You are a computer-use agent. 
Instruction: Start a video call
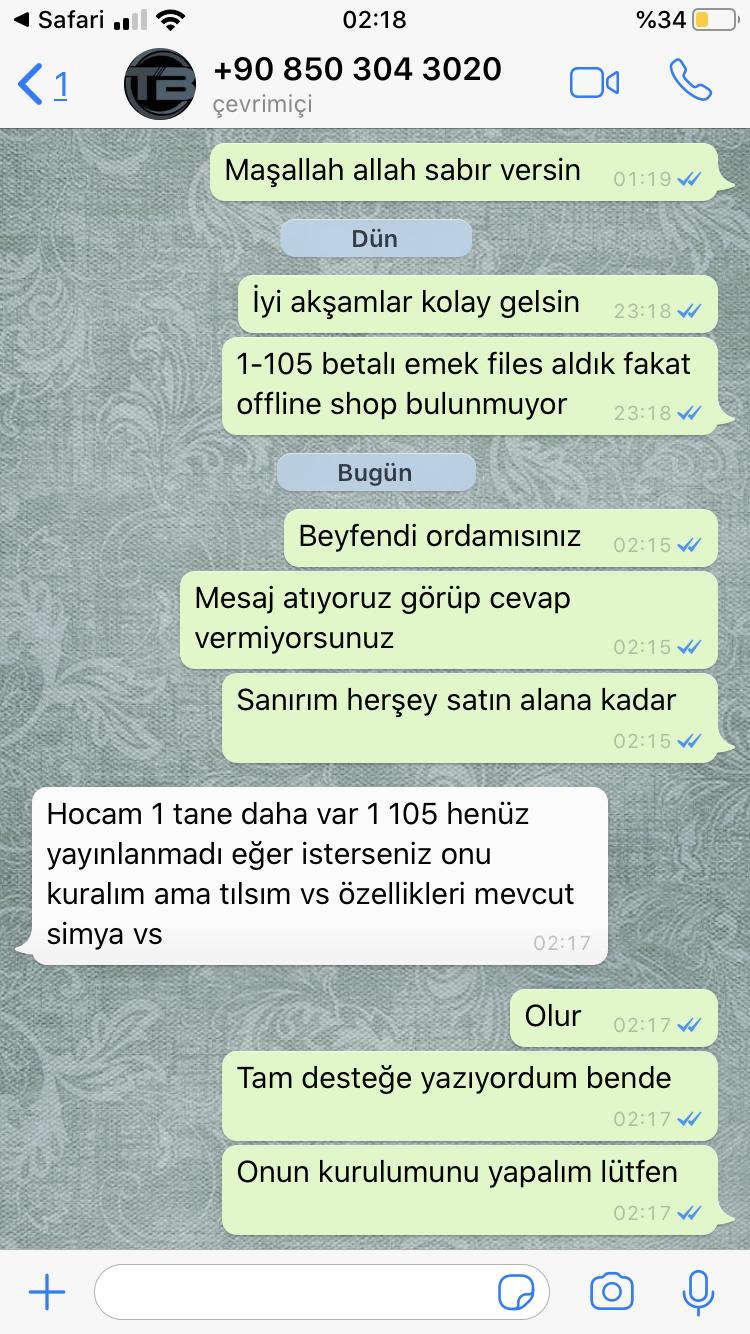[x=594, y=83]
